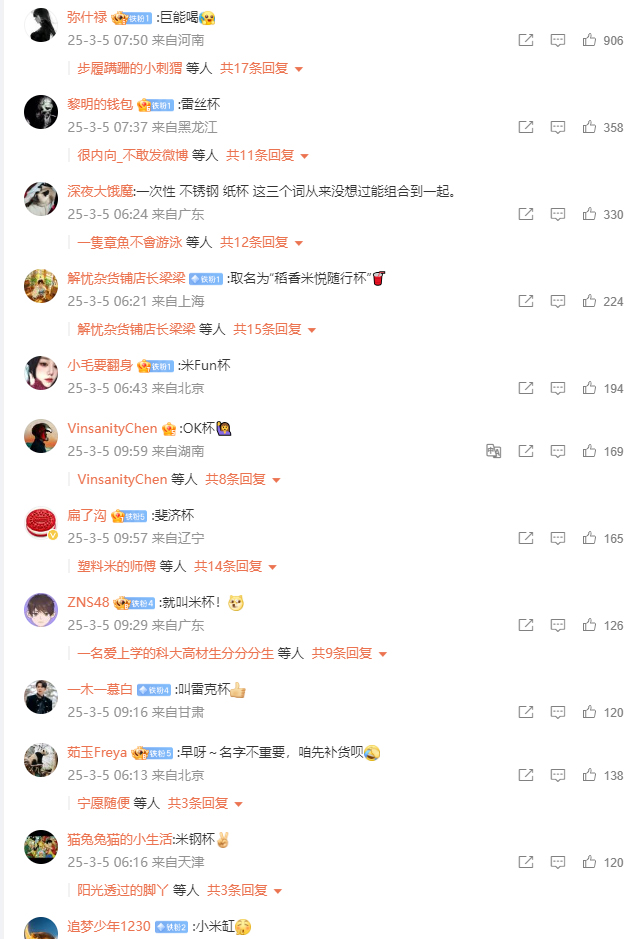This screenshot has width=637, height=939.
Task: Like 茹玉Freya's comment with 138 likes
Action: (590, 775)
